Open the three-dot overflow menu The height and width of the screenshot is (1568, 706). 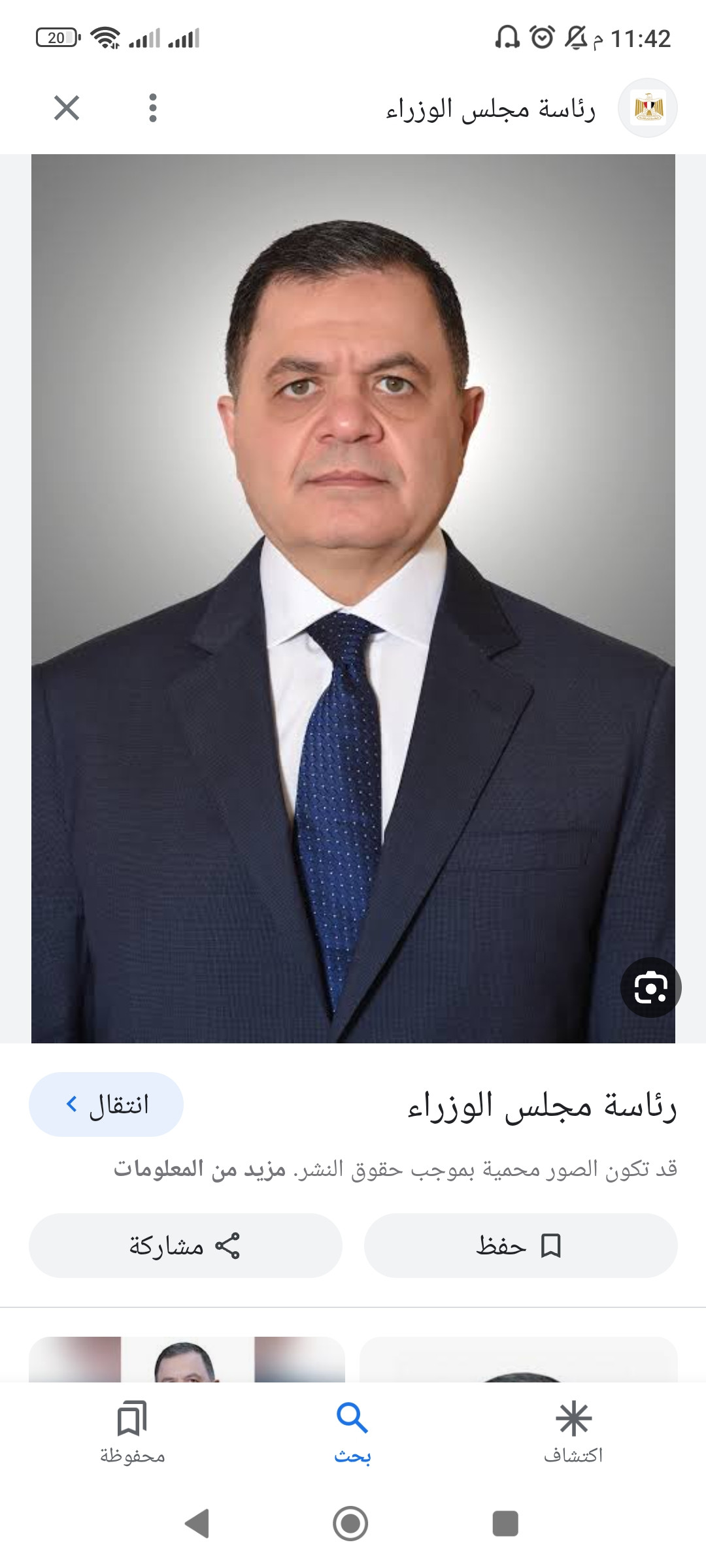coord(153,108)
